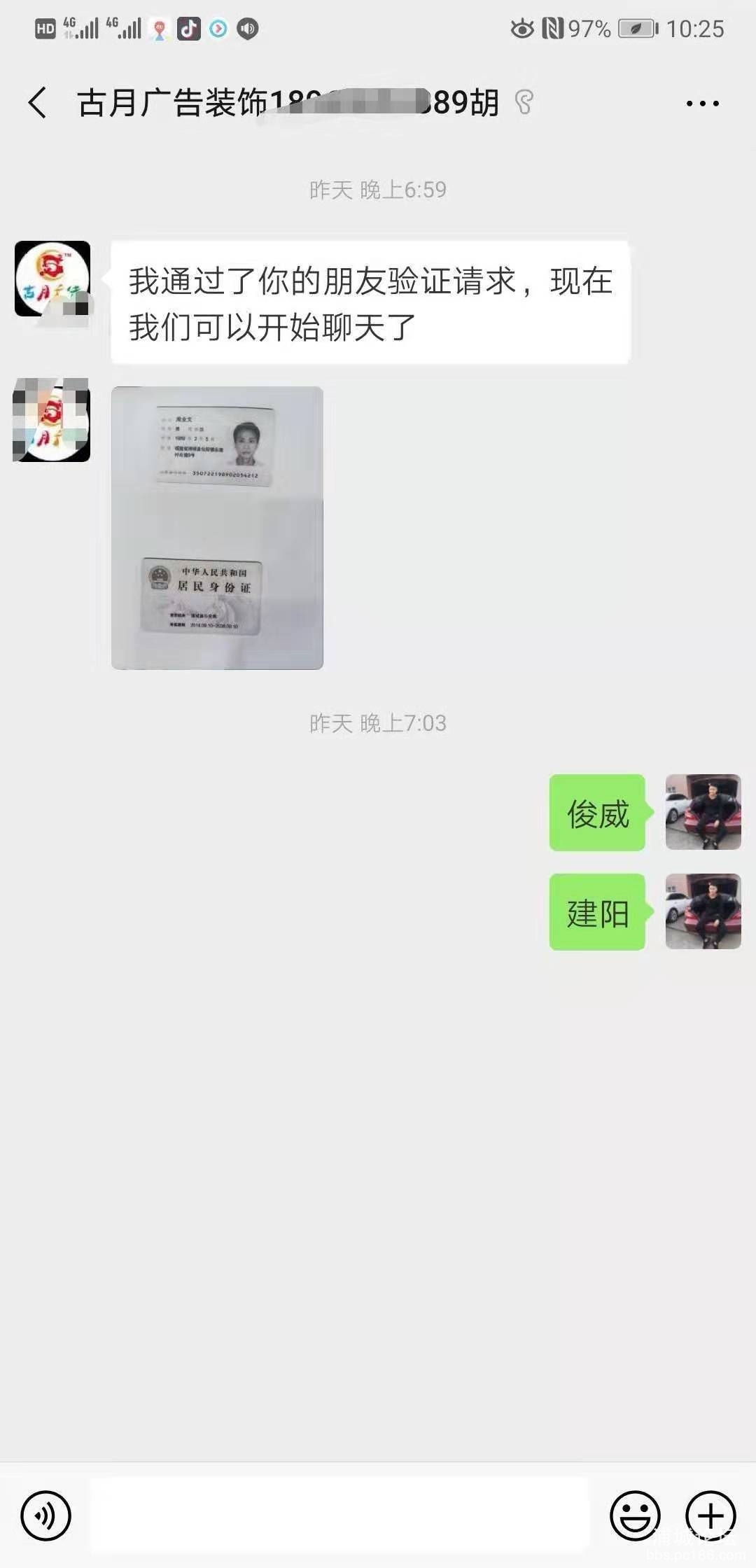Tap the message text field
Screen dimensions: 756x1568
point(339,1515)
